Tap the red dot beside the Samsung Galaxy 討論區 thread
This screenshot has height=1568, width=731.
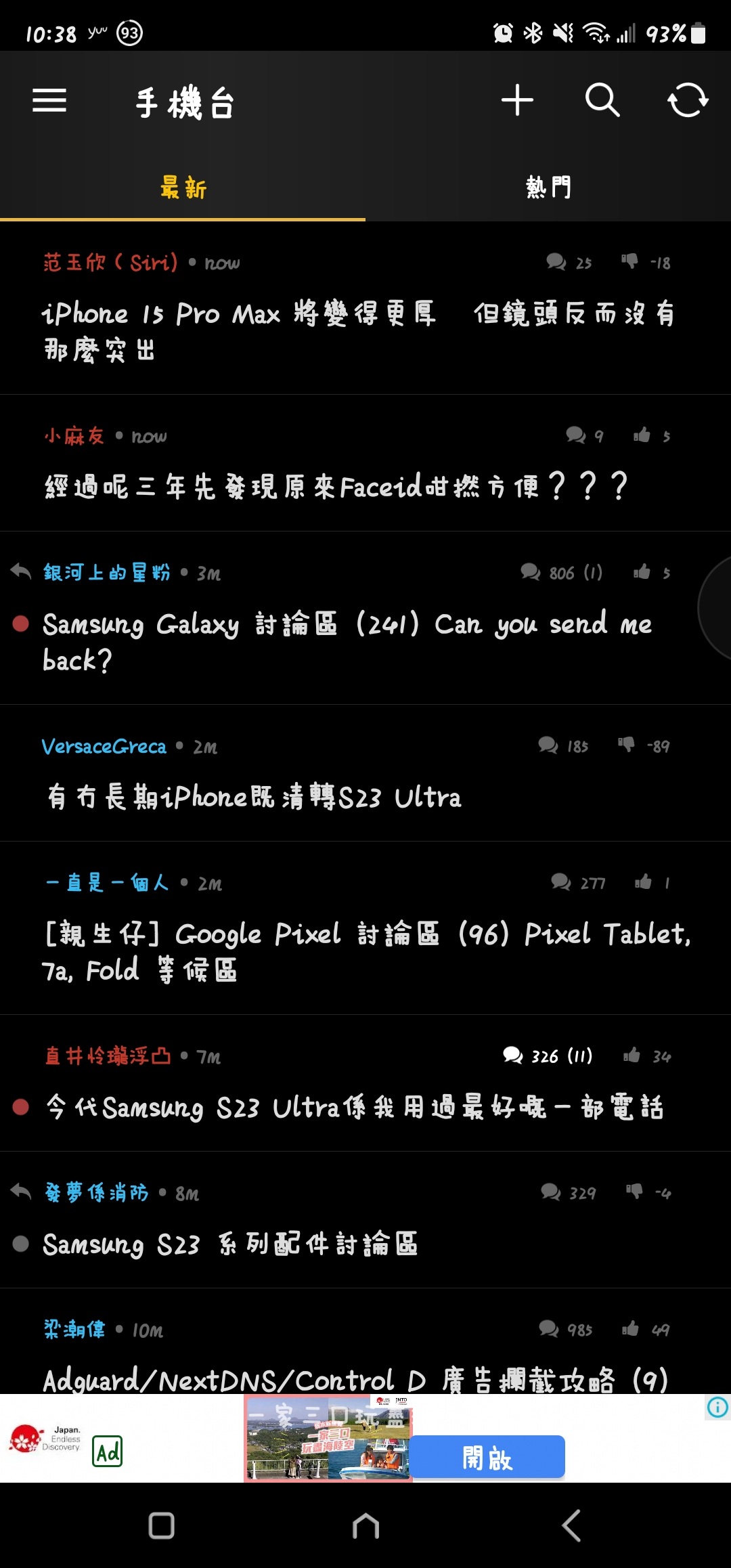click(x=21, y=624)
